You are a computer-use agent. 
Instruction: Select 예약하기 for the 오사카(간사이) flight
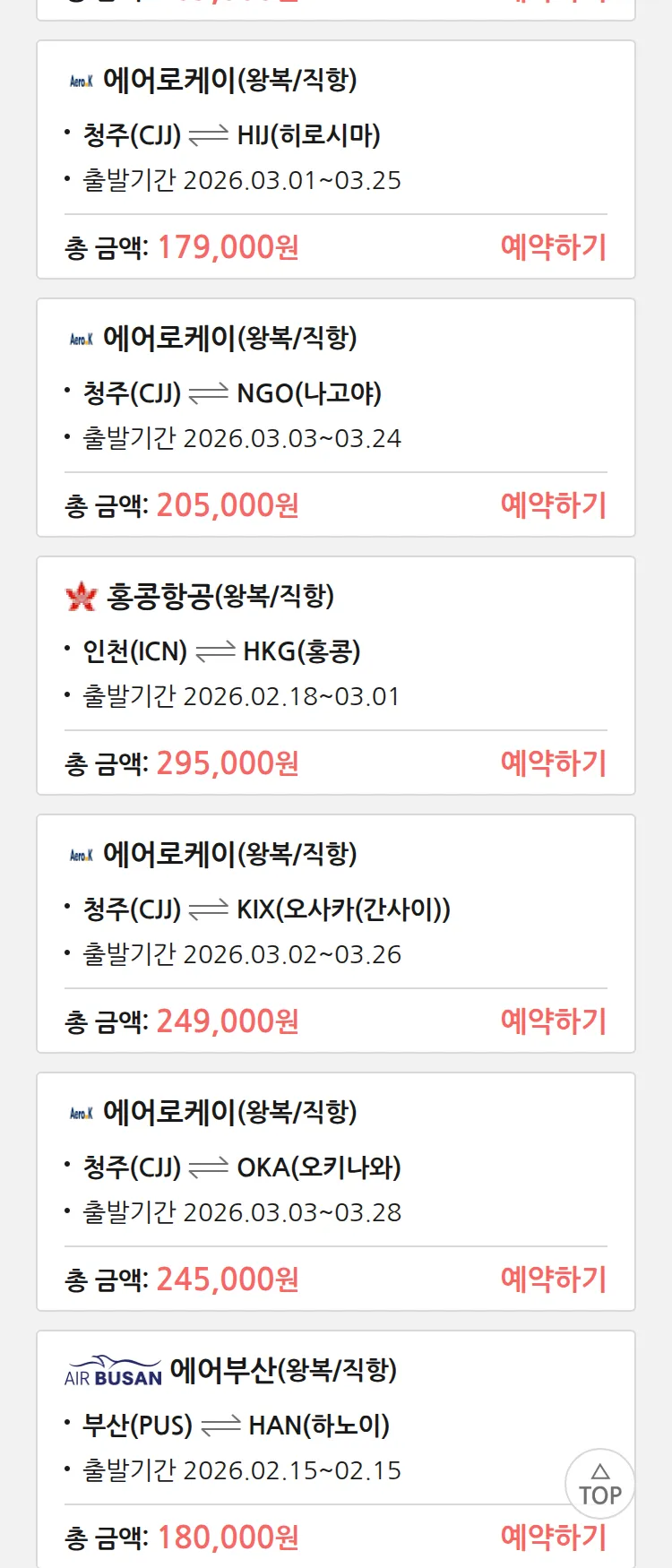pos(553,1021)
